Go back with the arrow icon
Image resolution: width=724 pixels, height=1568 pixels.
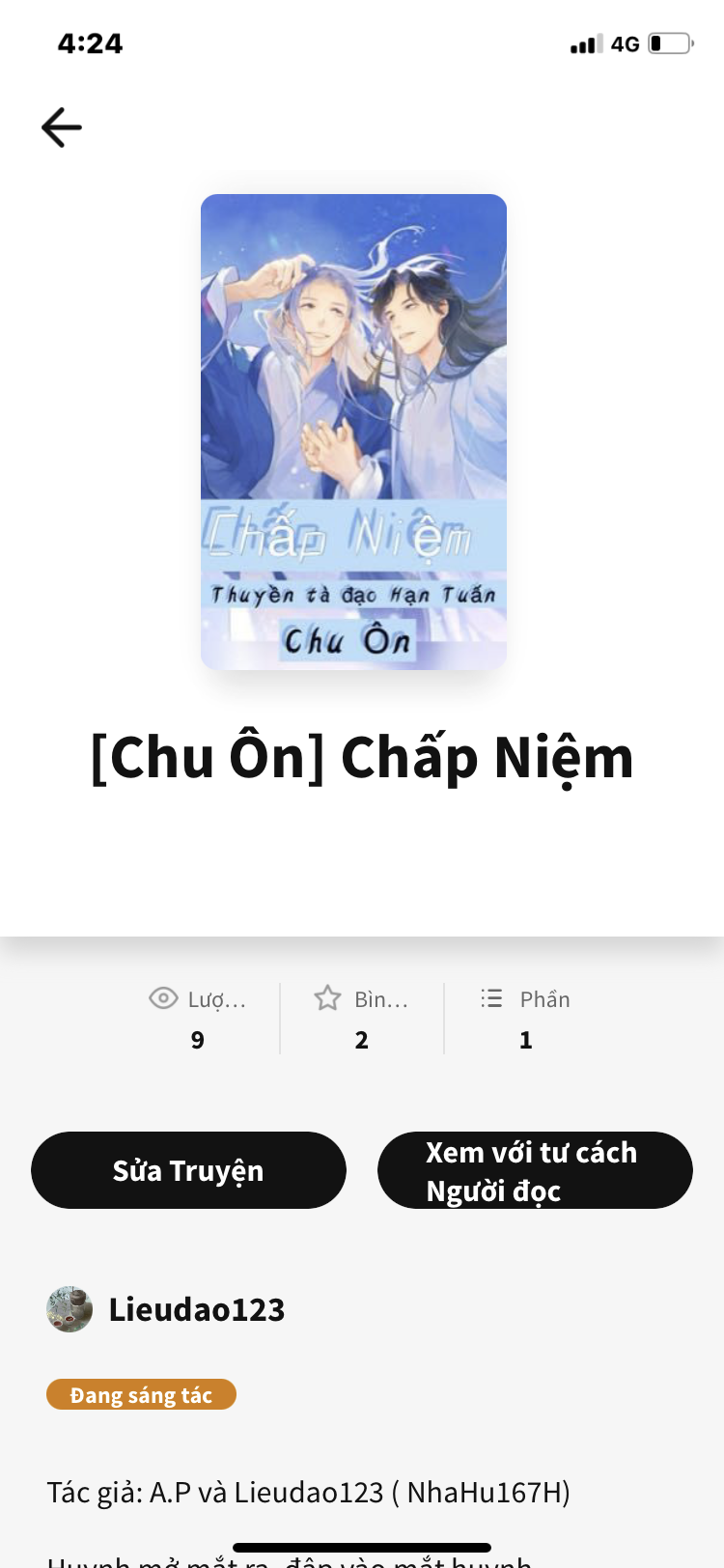point(62,127)
